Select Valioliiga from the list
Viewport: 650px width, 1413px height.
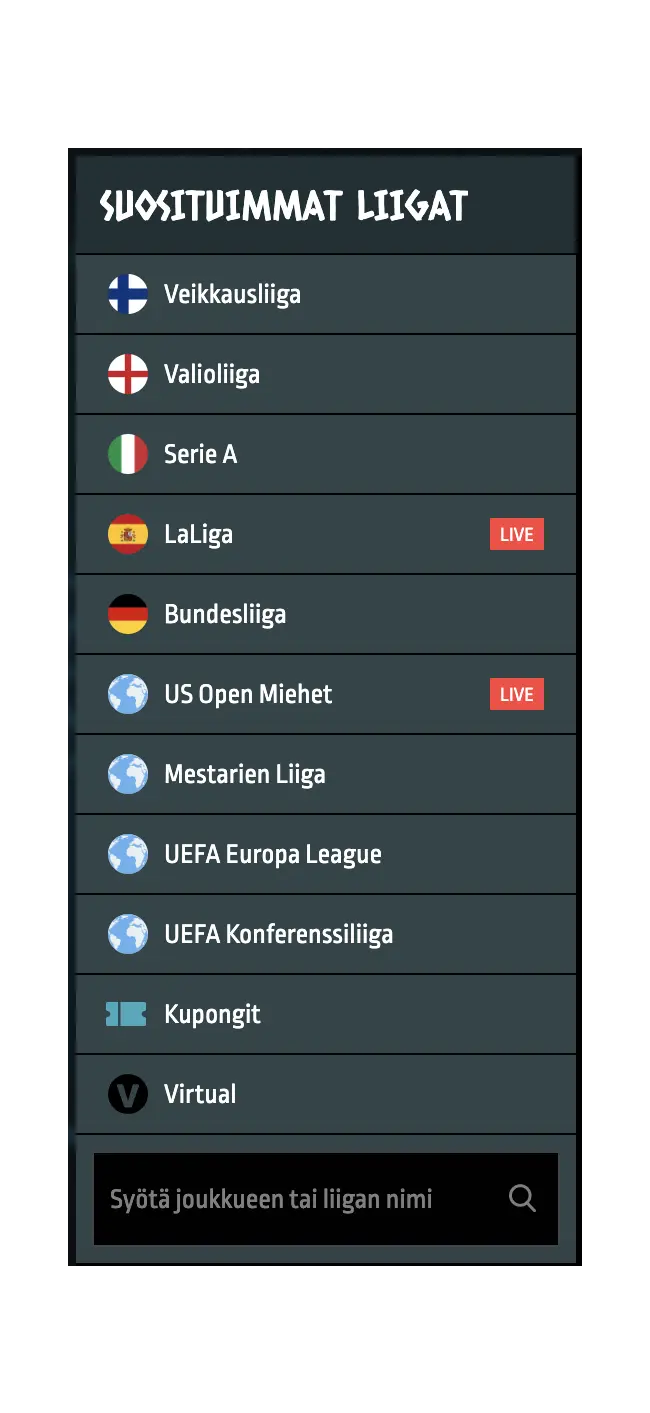coord(212,374)
